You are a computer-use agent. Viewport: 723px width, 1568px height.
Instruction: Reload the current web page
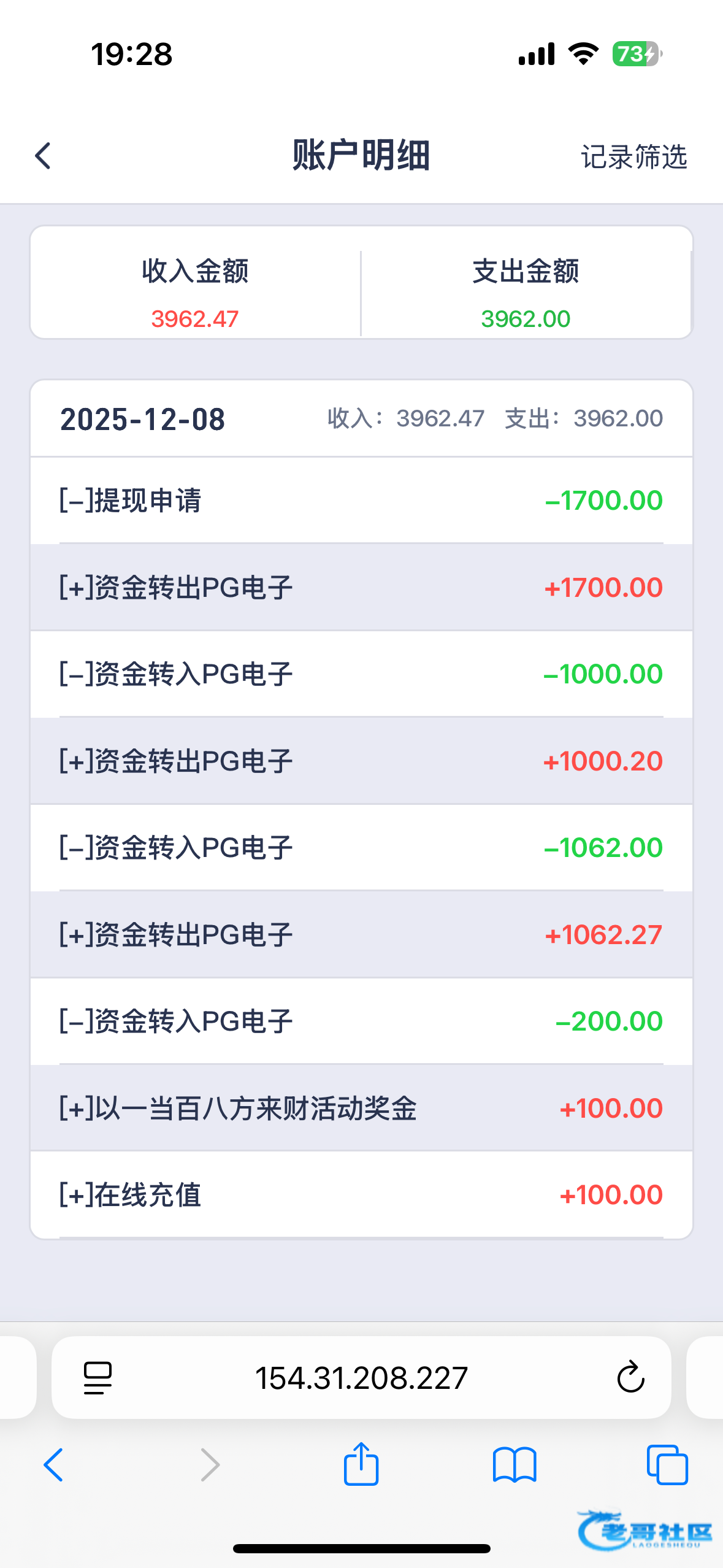[x=630, y=1378]
